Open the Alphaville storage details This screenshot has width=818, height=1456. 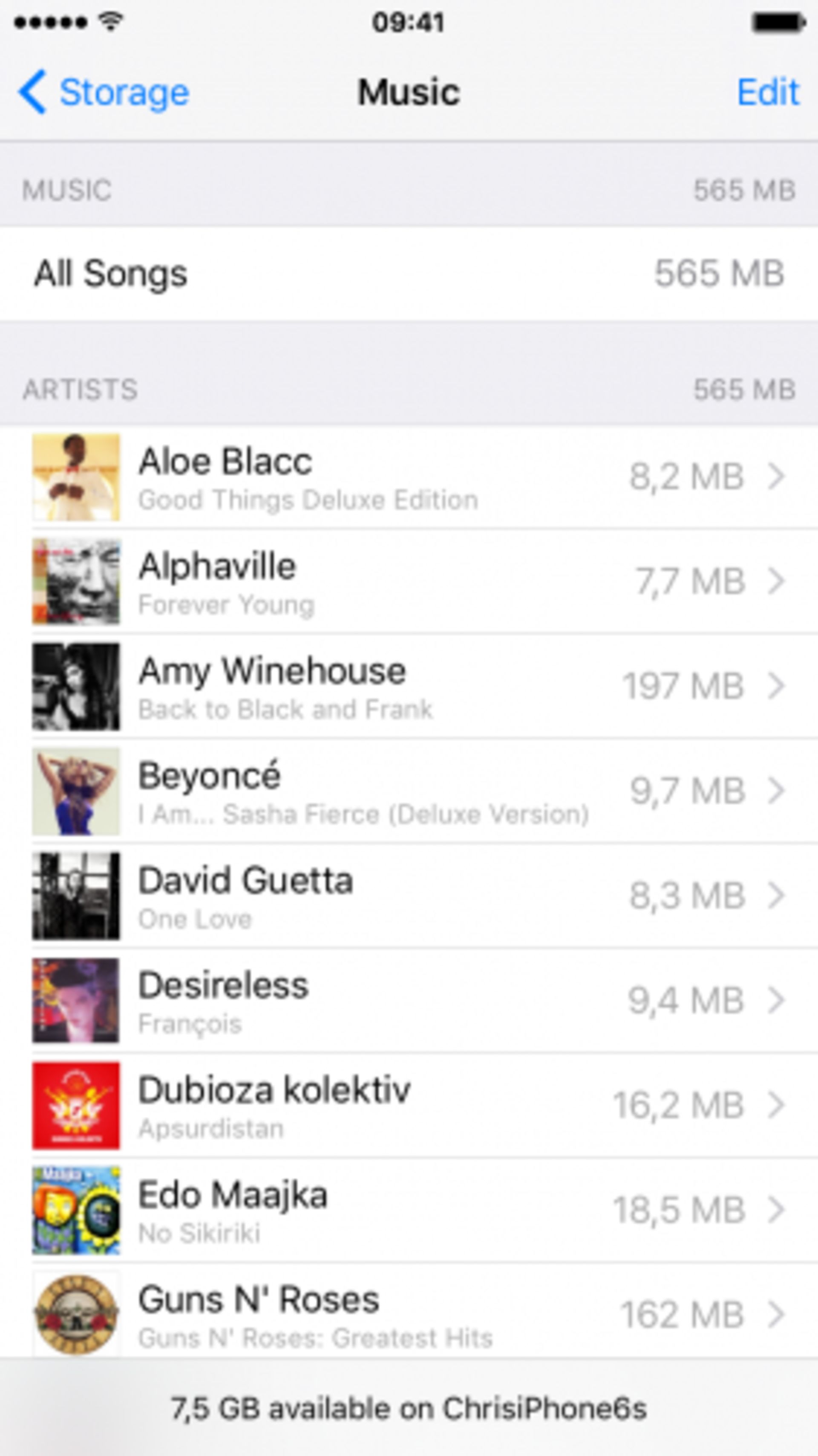[409, 582]
